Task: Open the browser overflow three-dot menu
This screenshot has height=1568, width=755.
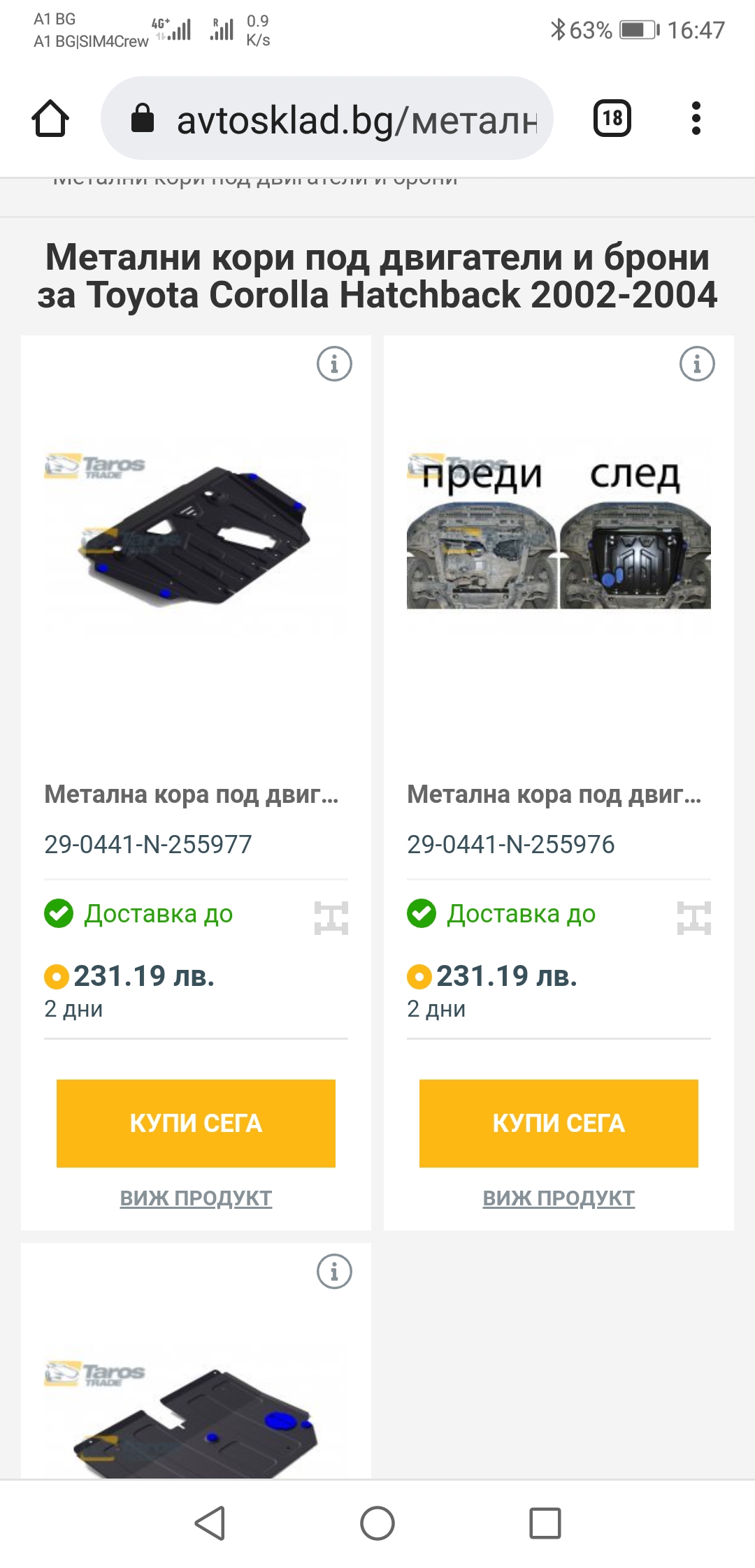Action: 696,119
